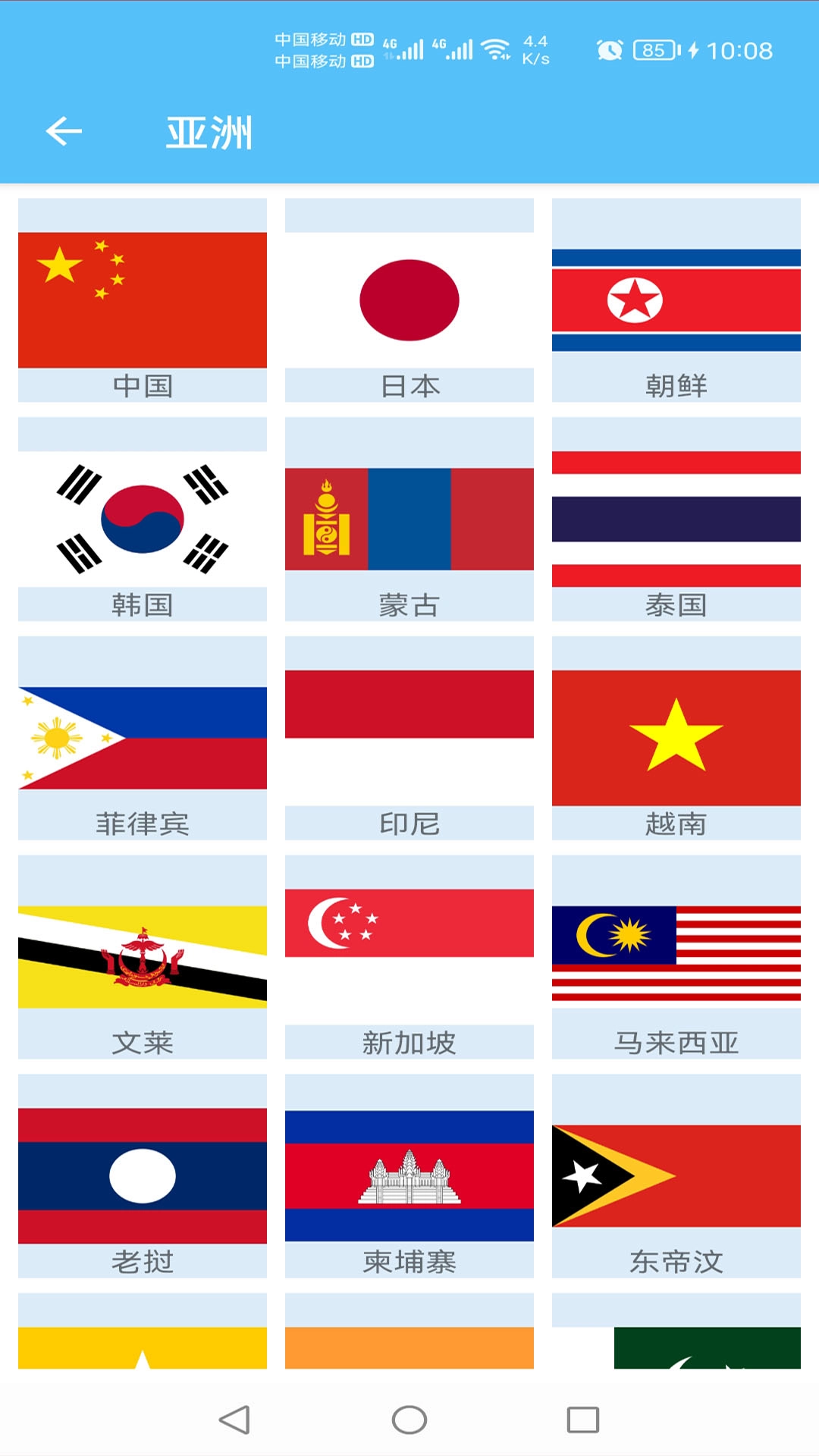Open the 日本 flag card
819x1456 pixels.
[x=409, y=300]
